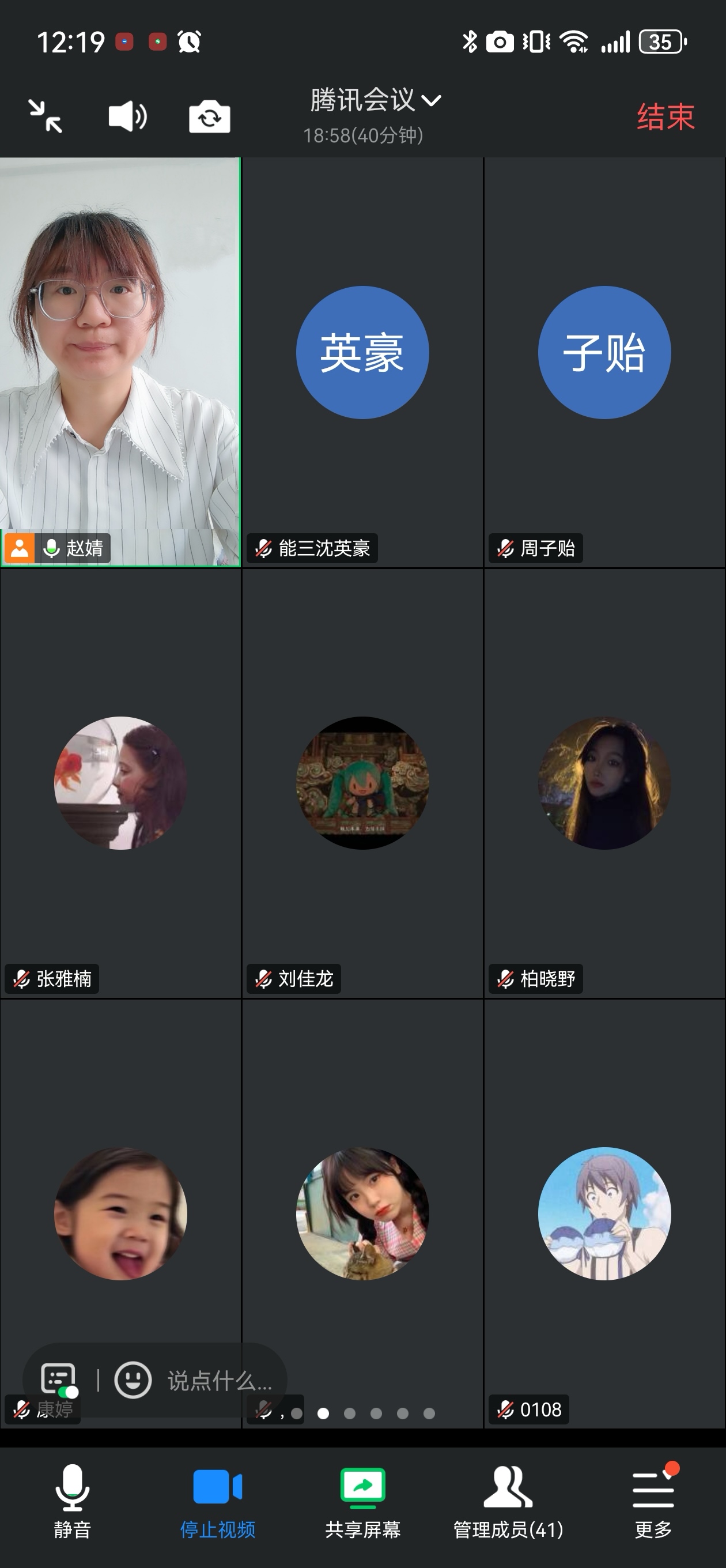Open the 更多 menu
Screen dimensions: 726x1568
pyautogui.click(x=653, y=1501)
